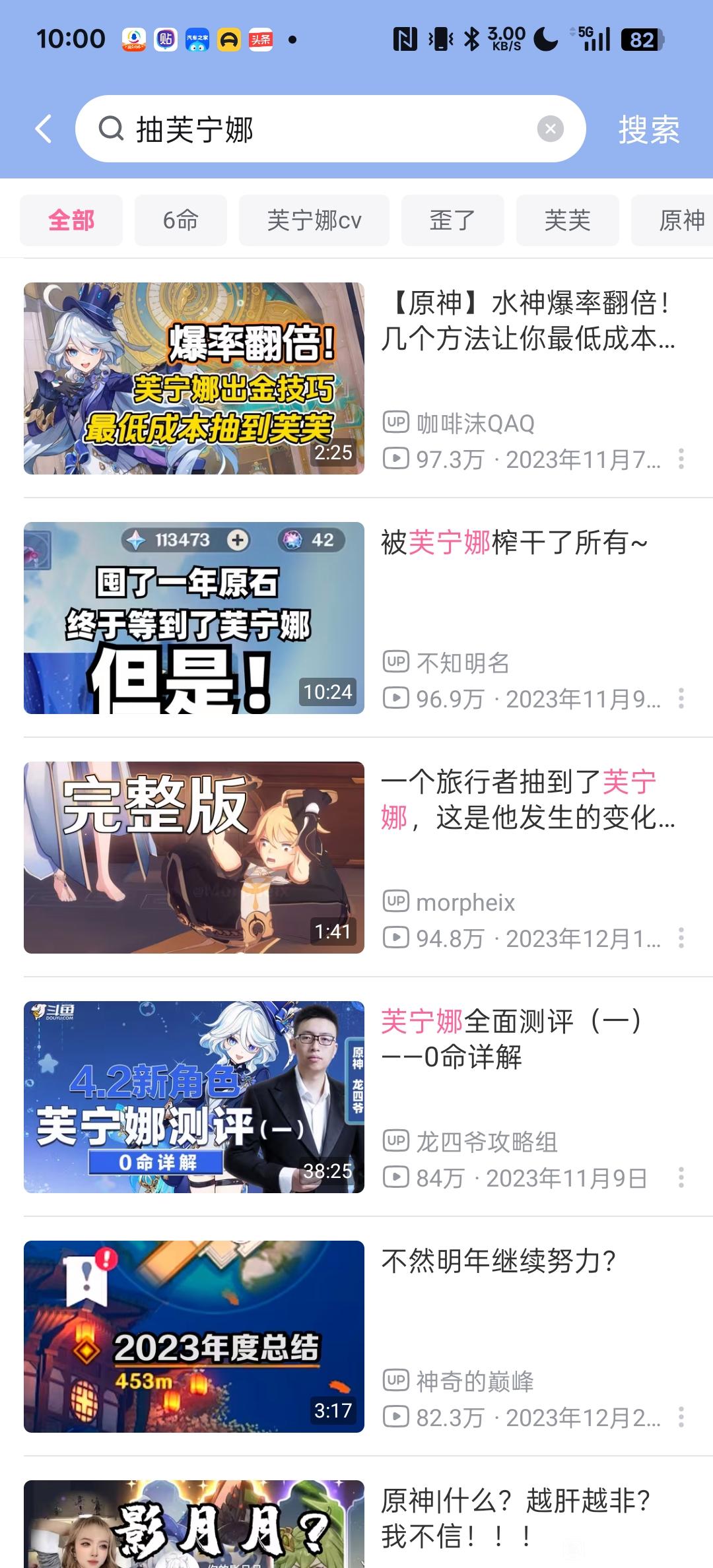Show the overflow menu for 不知明名's video
This screenshot has width=713, height=1568.
pos(681,698)
